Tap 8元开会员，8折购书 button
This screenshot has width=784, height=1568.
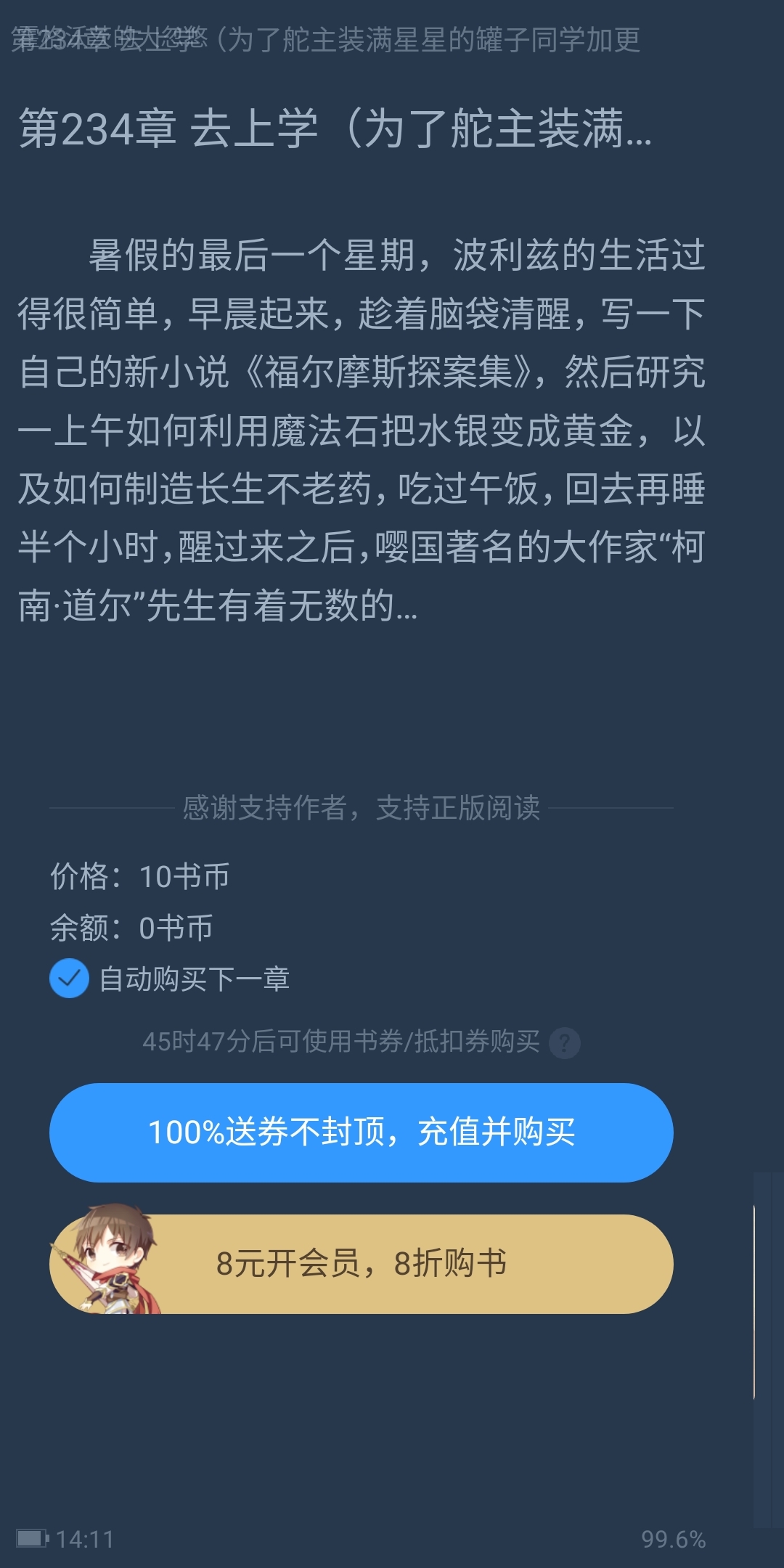pos(362,1264)
